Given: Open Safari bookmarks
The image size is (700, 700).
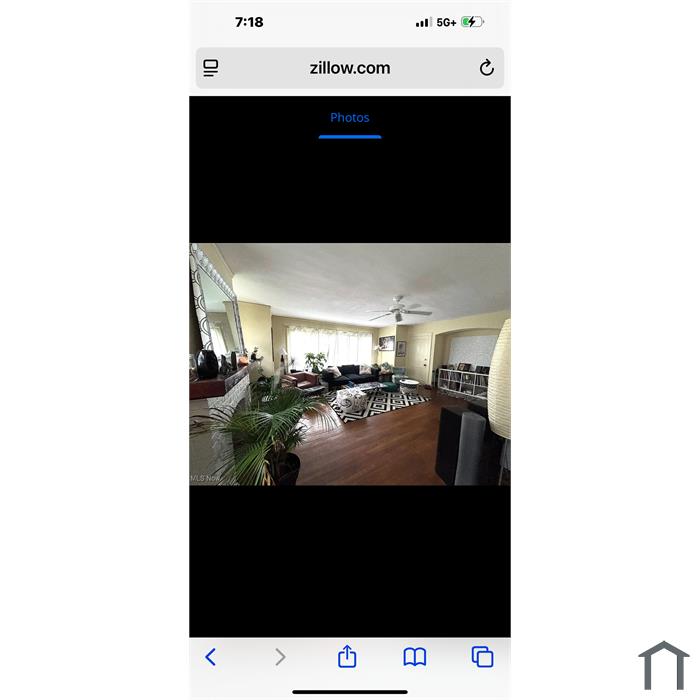Looking at the screenshot, I should [x=415, y=657].
